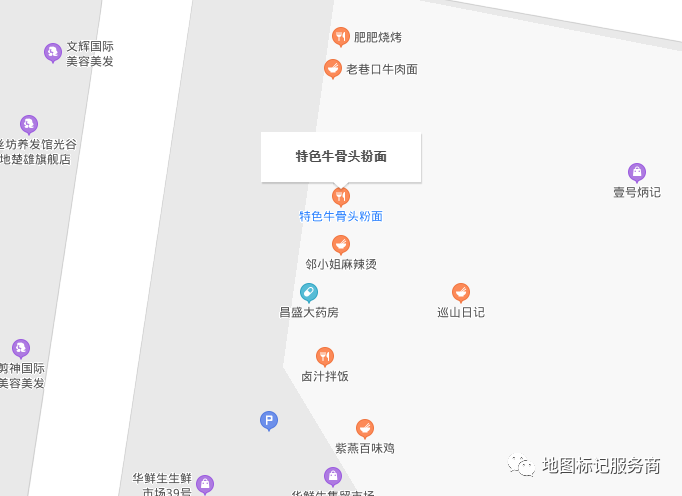682x496 pixels.
Task: Open the 卤汁拌饭 restaurant pin
Action: click(325, 356)
